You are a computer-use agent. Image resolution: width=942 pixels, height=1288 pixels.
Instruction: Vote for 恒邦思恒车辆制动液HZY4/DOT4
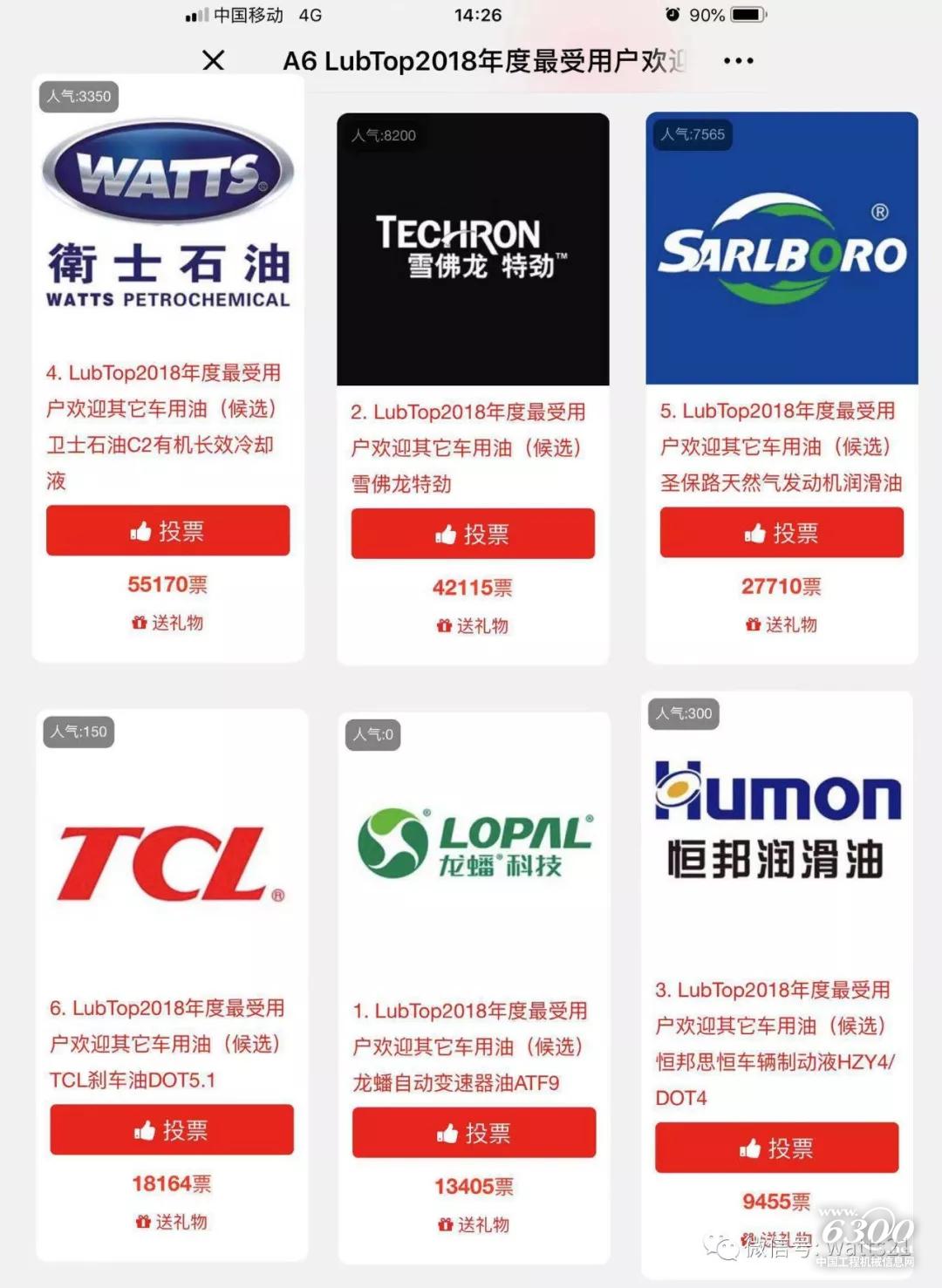tap(776, 1148)
